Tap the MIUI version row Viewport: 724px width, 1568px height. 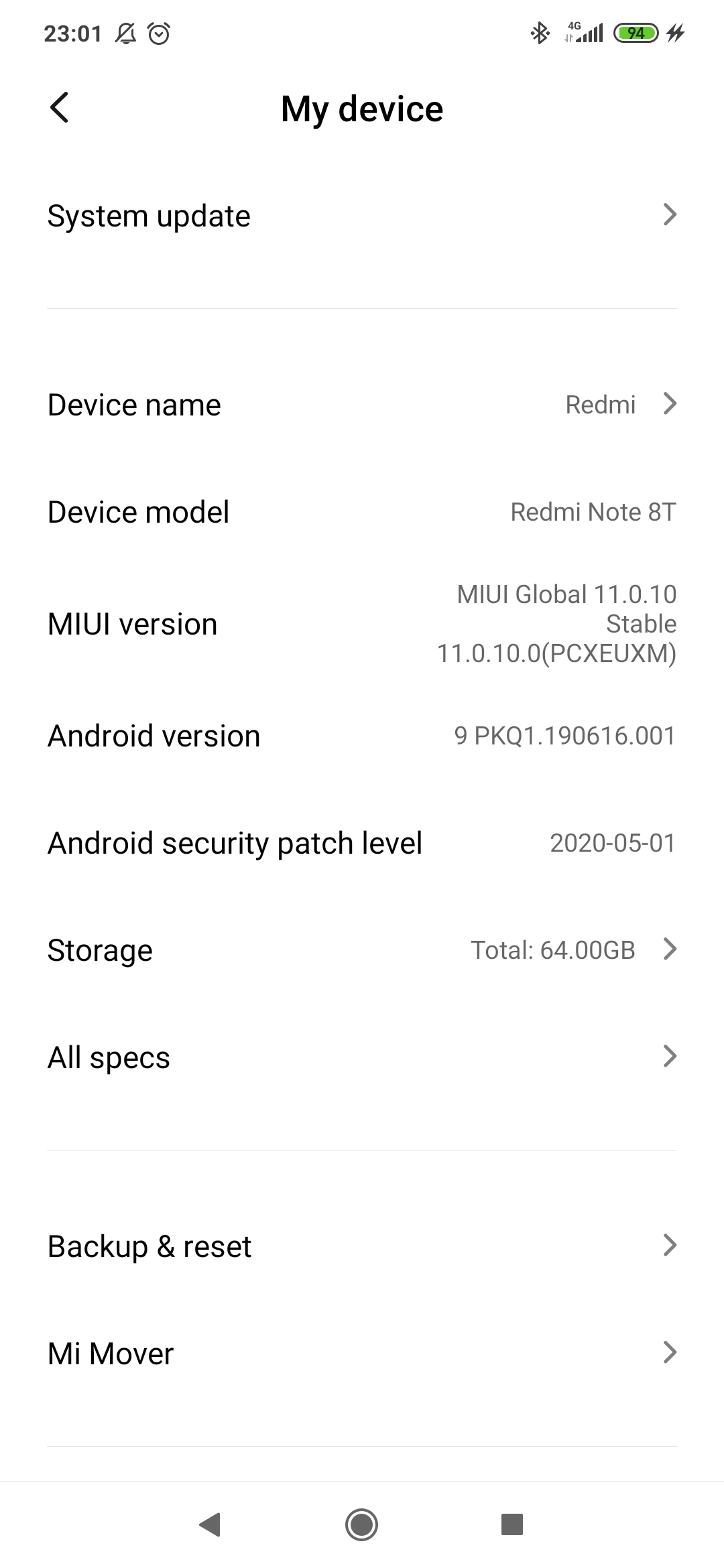pyautogui.click(x=362, y=624)
